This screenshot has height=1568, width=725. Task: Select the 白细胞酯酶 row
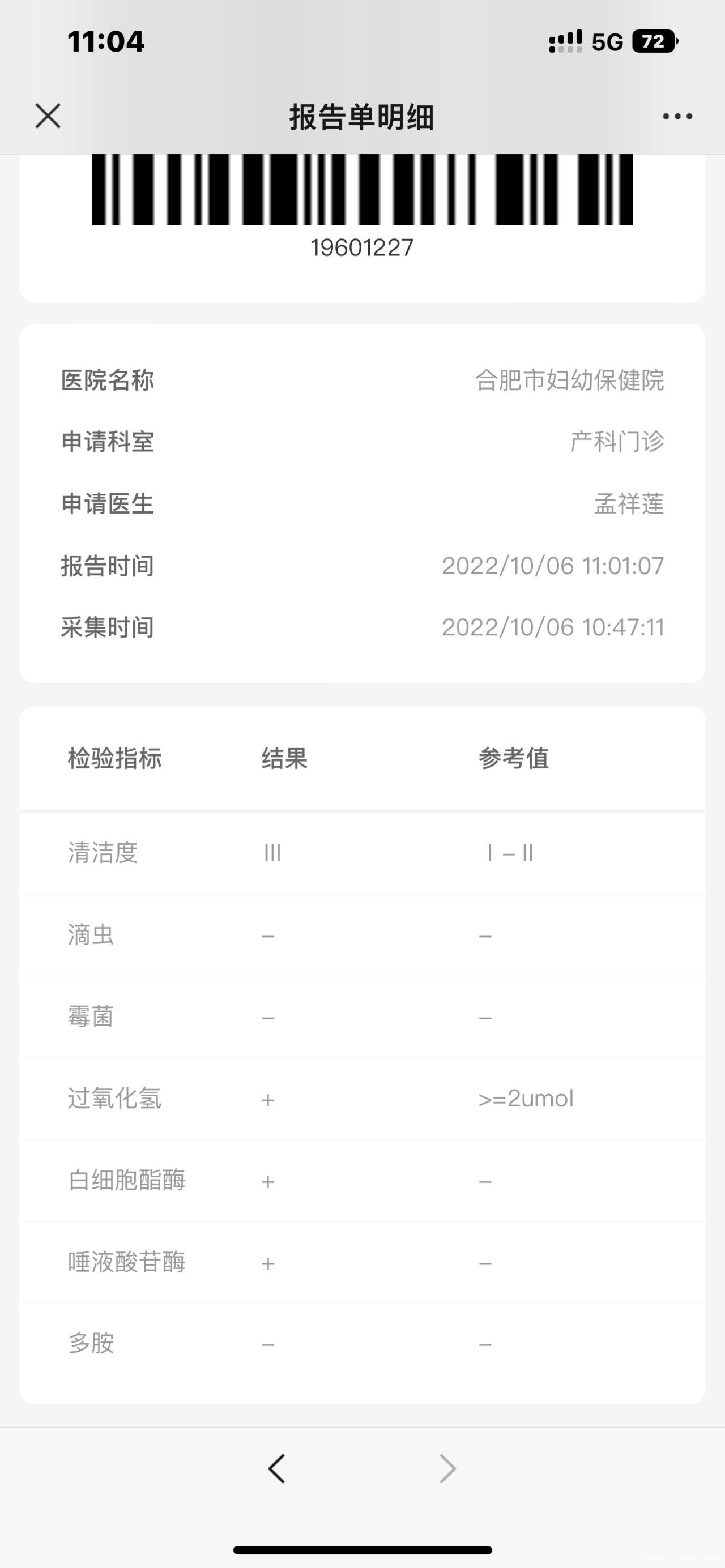click(362, 1181)
